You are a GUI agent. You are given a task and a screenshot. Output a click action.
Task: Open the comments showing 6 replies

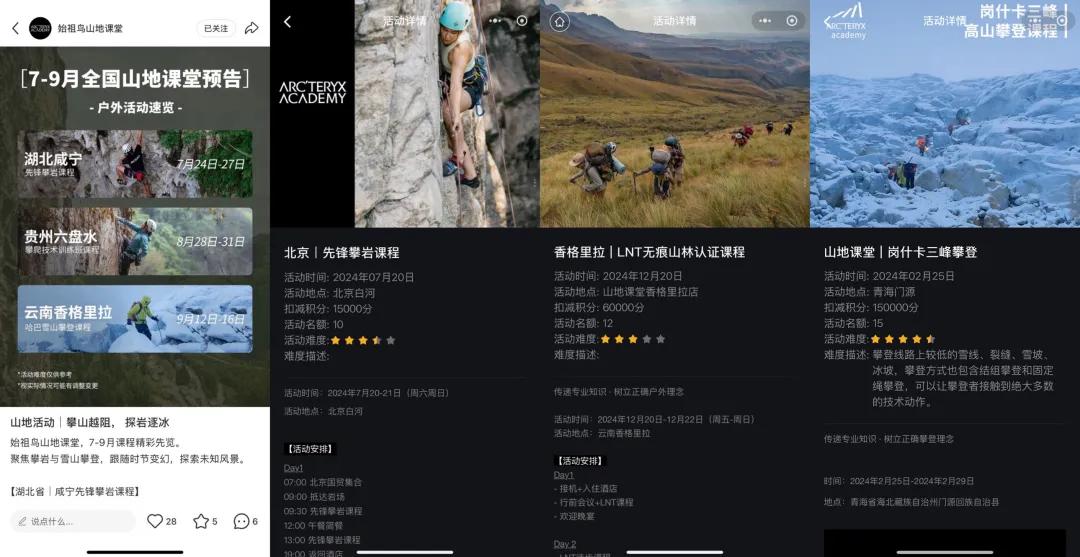point(241,521)
